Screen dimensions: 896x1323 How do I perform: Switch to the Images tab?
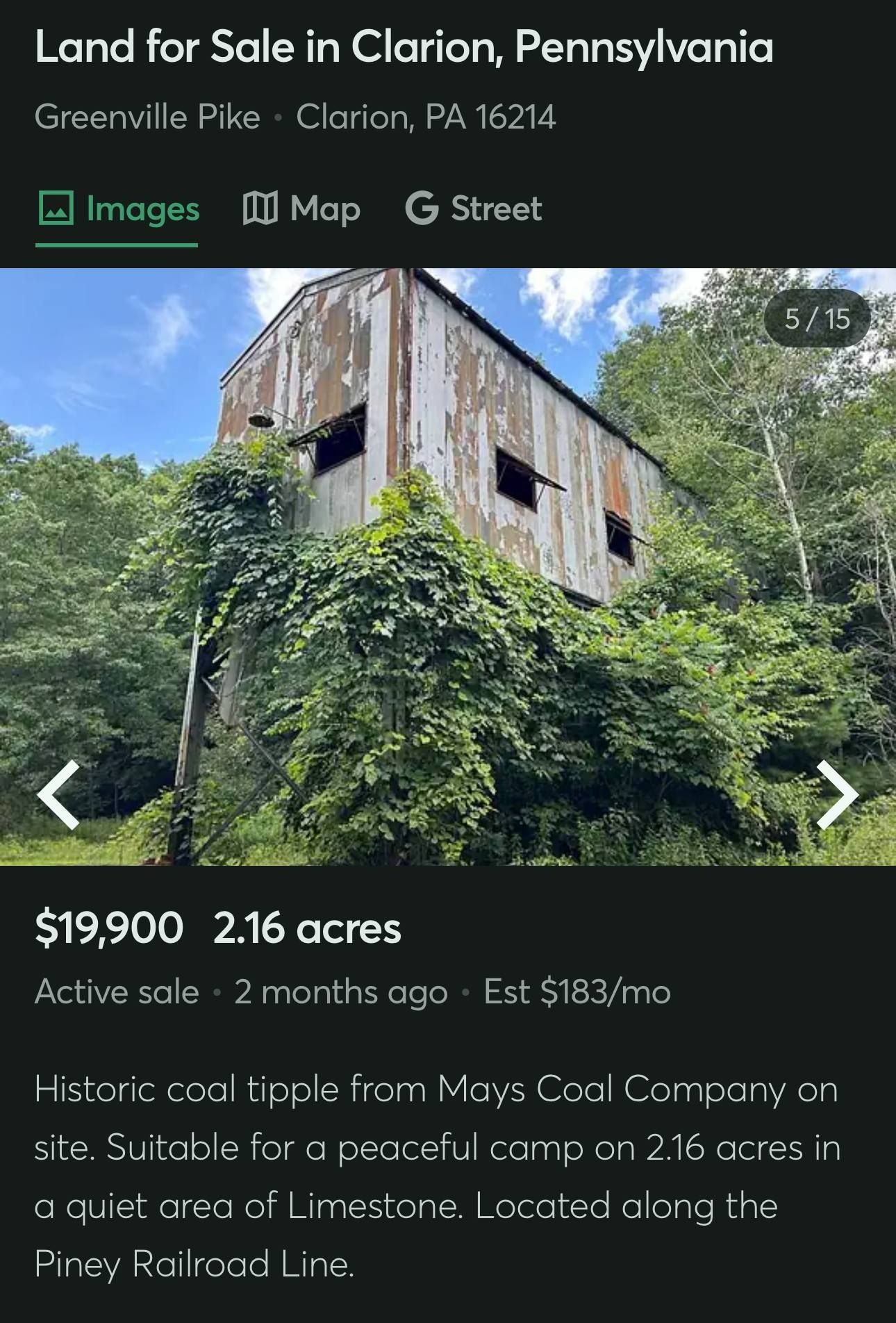[118, 209]
